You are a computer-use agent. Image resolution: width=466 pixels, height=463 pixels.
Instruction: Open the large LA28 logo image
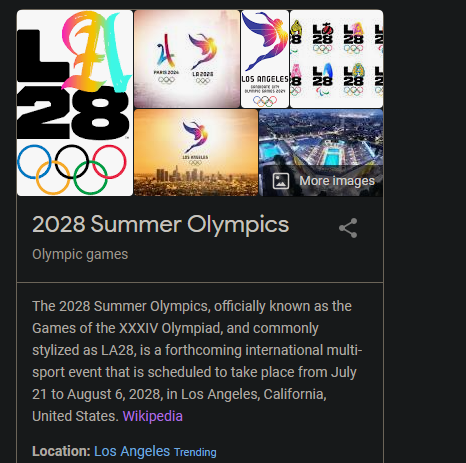(x=75, y=103)
